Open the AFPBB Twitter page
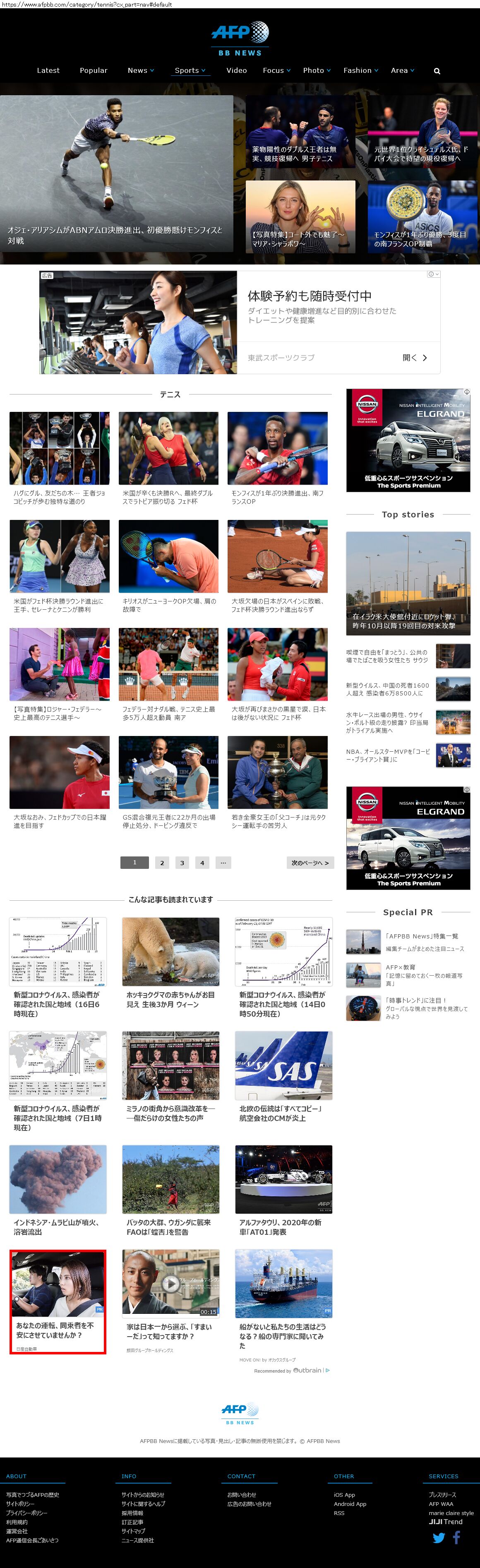 [438, 1537]
